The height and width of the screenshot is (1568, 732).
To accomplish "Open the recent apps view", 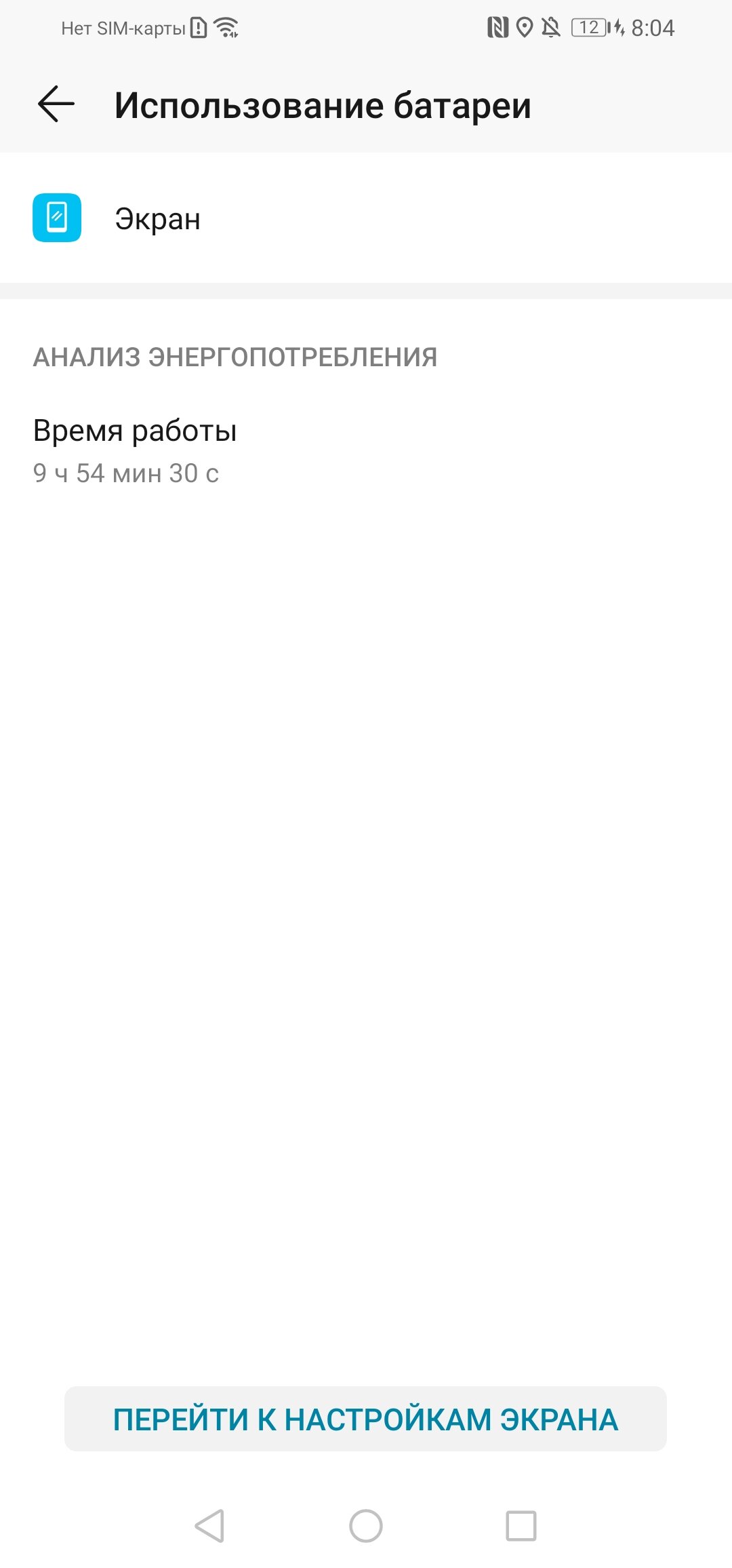I will (x=521, y=1526).
